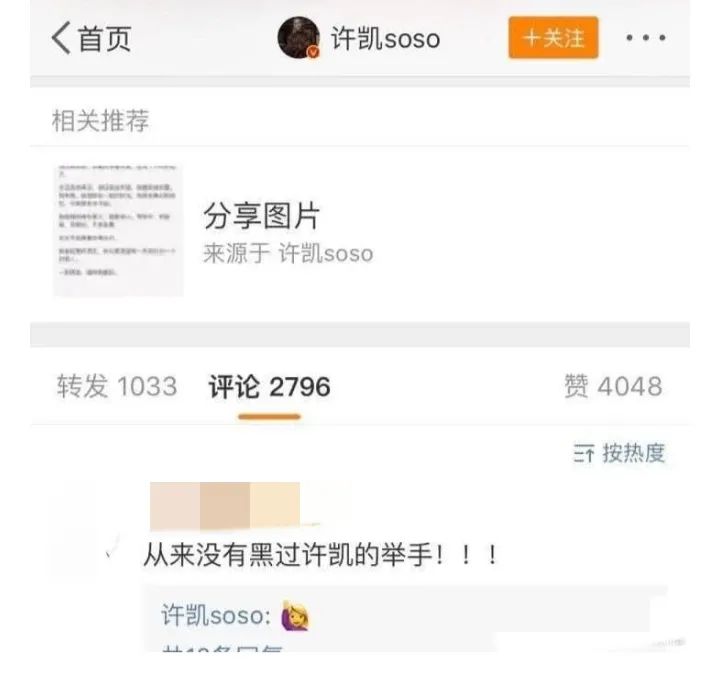View the 赞 4048 likes tab
Screen dimensions: 720x682
pos(612,387)
